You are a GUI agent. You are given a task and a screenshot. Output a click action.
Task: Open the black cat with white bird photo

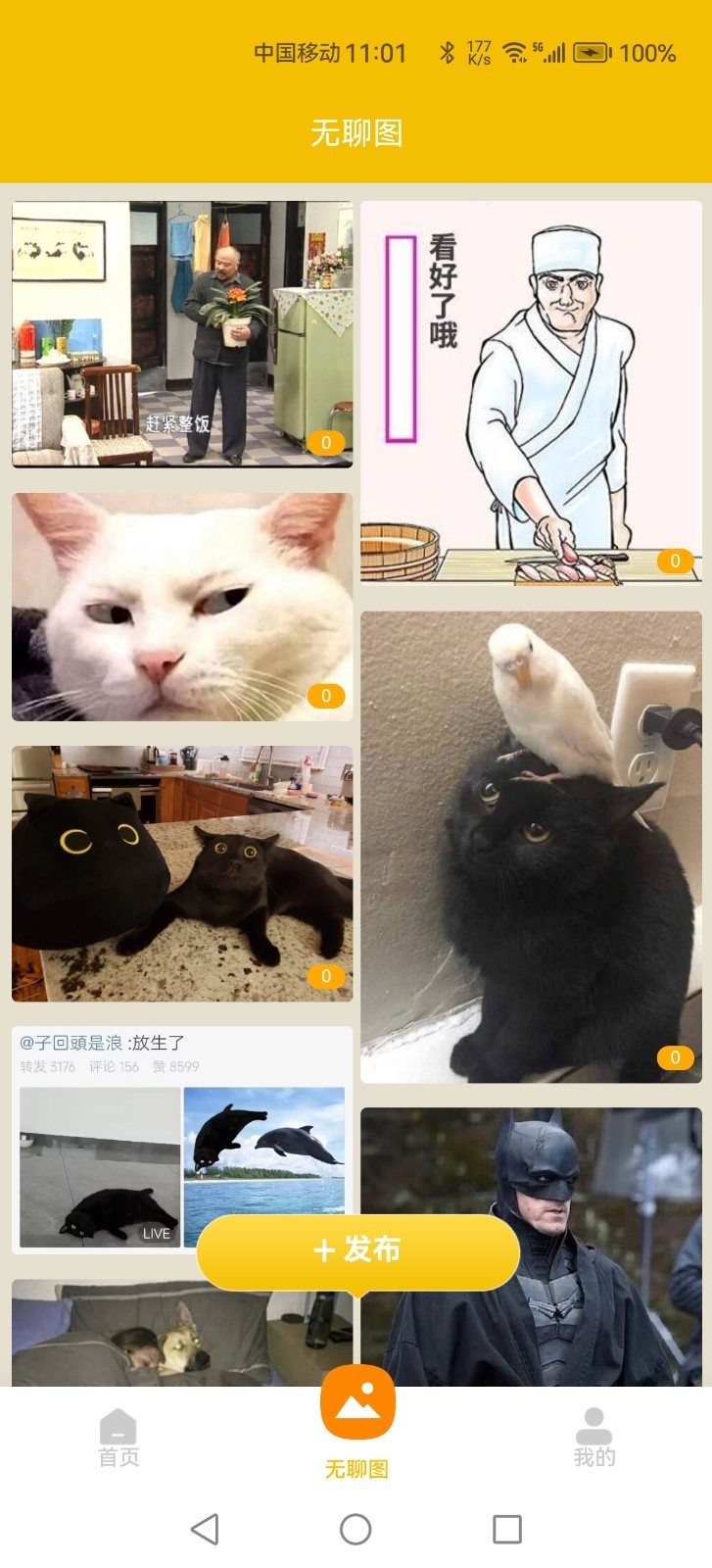[x=531, y=848]
